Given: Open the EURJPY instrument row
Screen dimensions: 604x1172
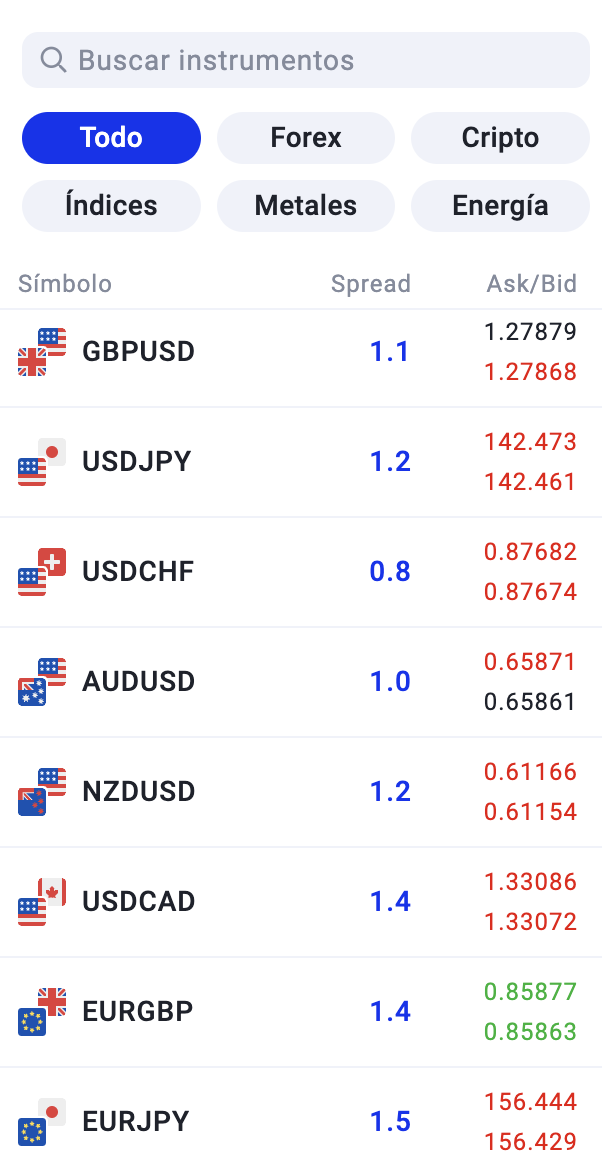Looking at the screenshot, I should click(x=302, y=1120).
